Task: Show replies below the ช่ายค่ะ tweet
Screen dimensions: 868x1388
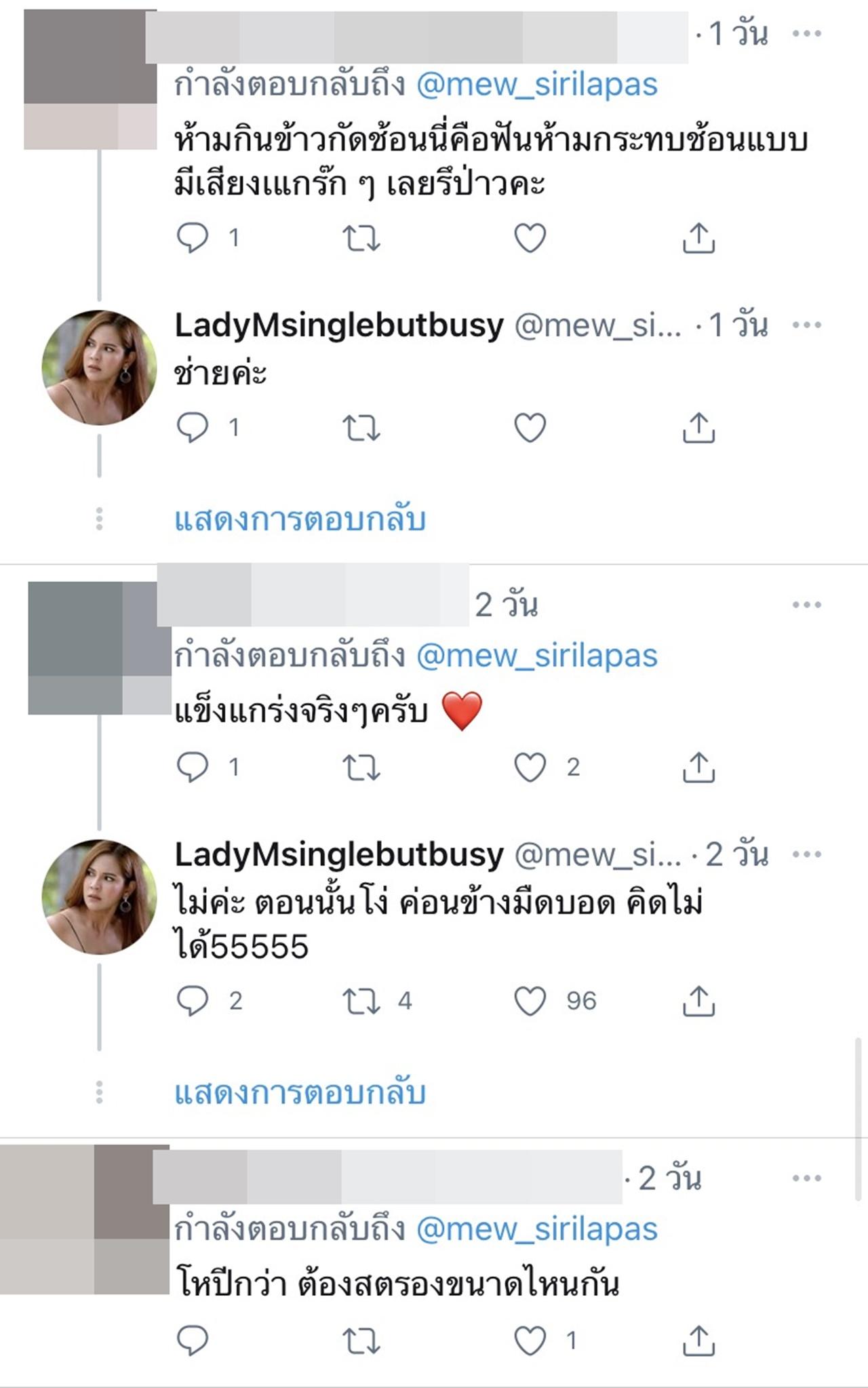Action: click(x=300, y=520)
